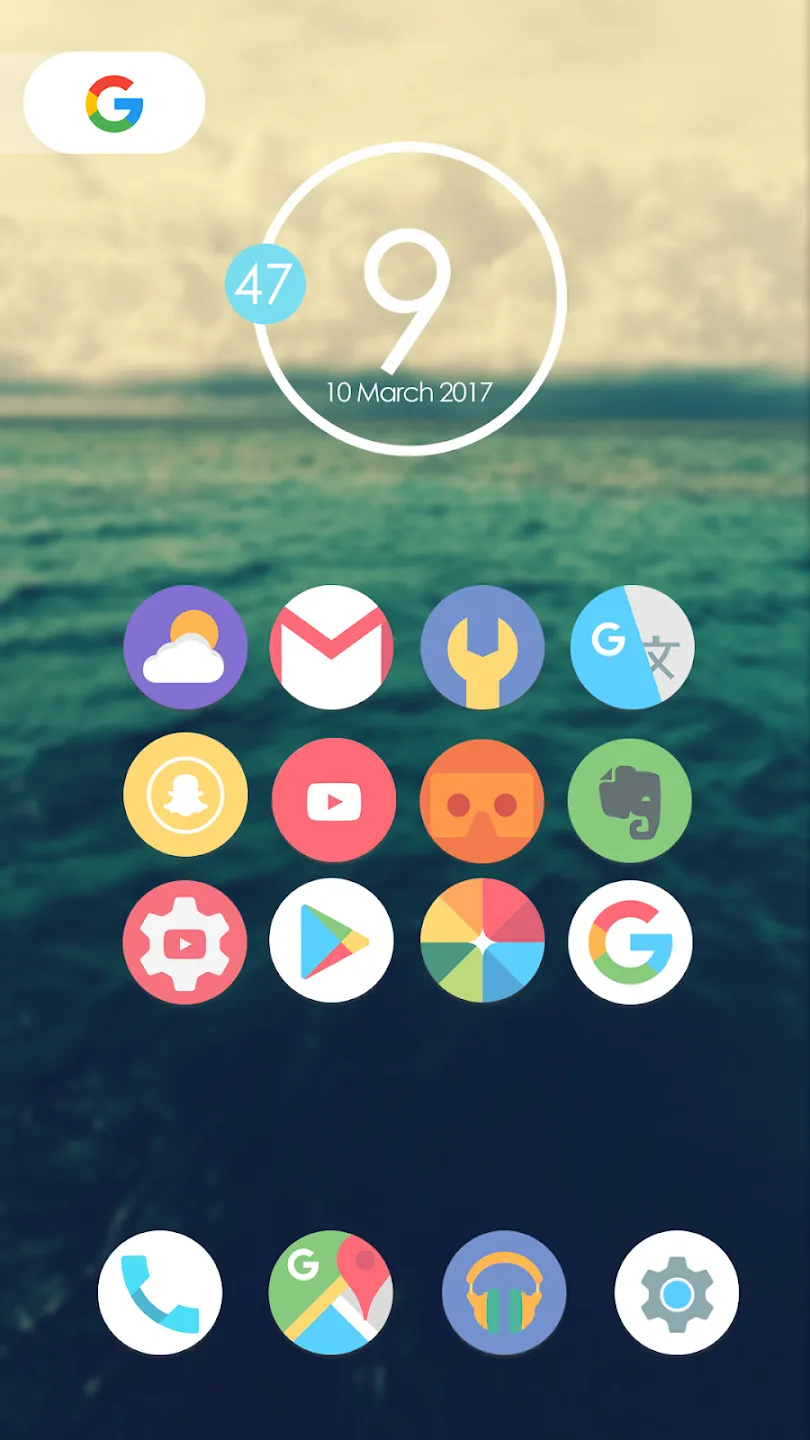Open the Cardboard VR app
810x1440 pixels.
point(482,801)
